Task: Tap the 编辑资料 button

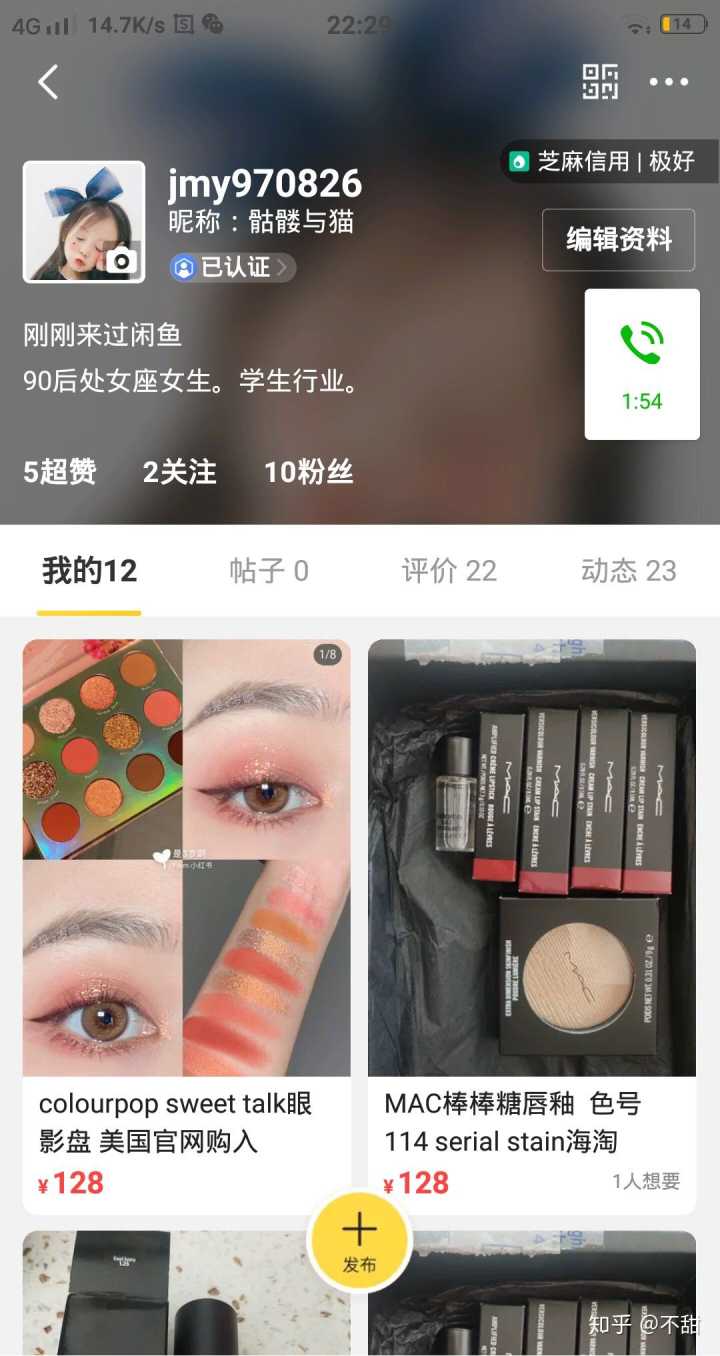Action: point(618,240)
